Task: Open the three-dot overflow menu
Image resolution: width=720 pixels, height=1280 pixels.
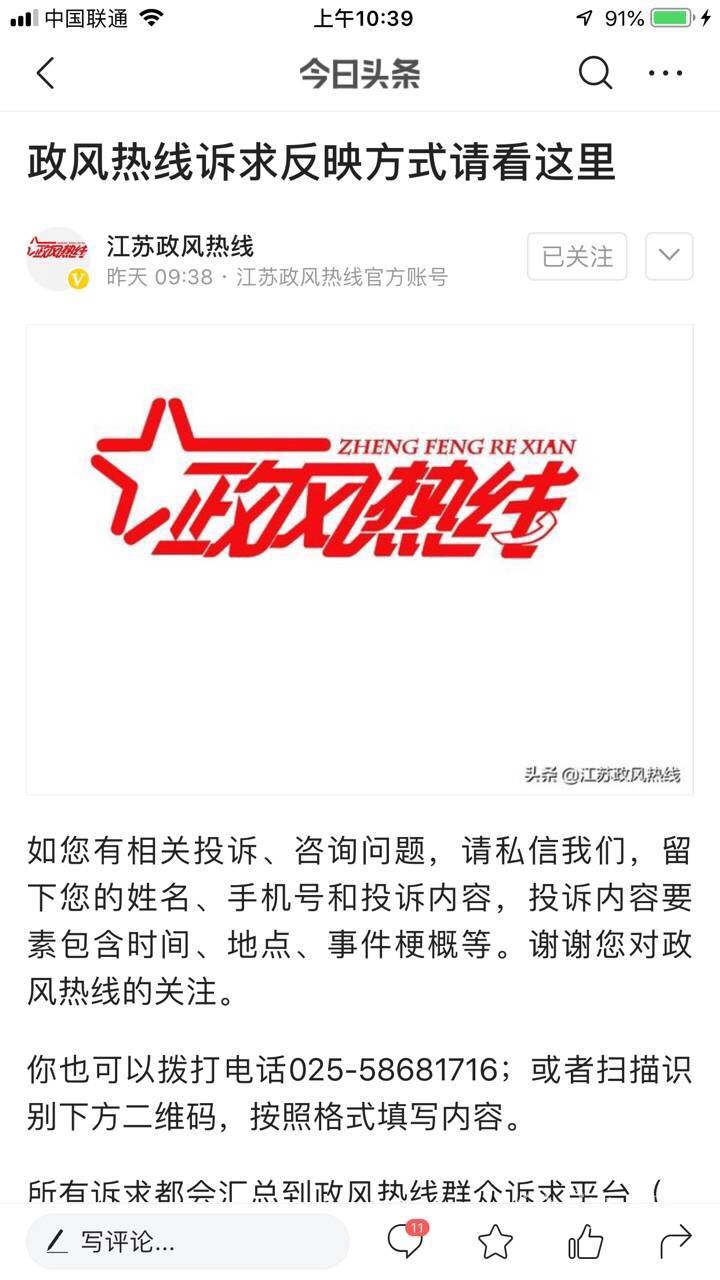Action: tap(666, 73)
